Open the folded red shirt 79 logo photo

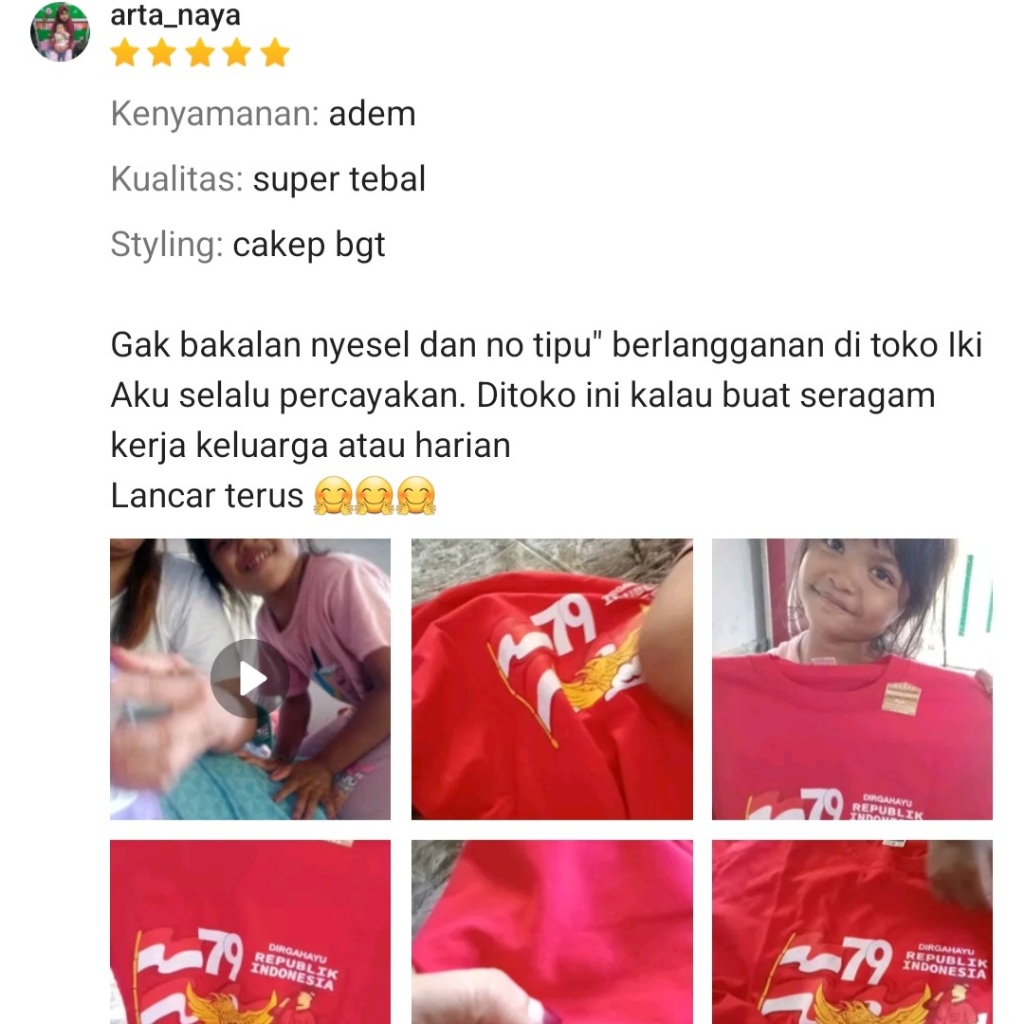click(552, 679)
